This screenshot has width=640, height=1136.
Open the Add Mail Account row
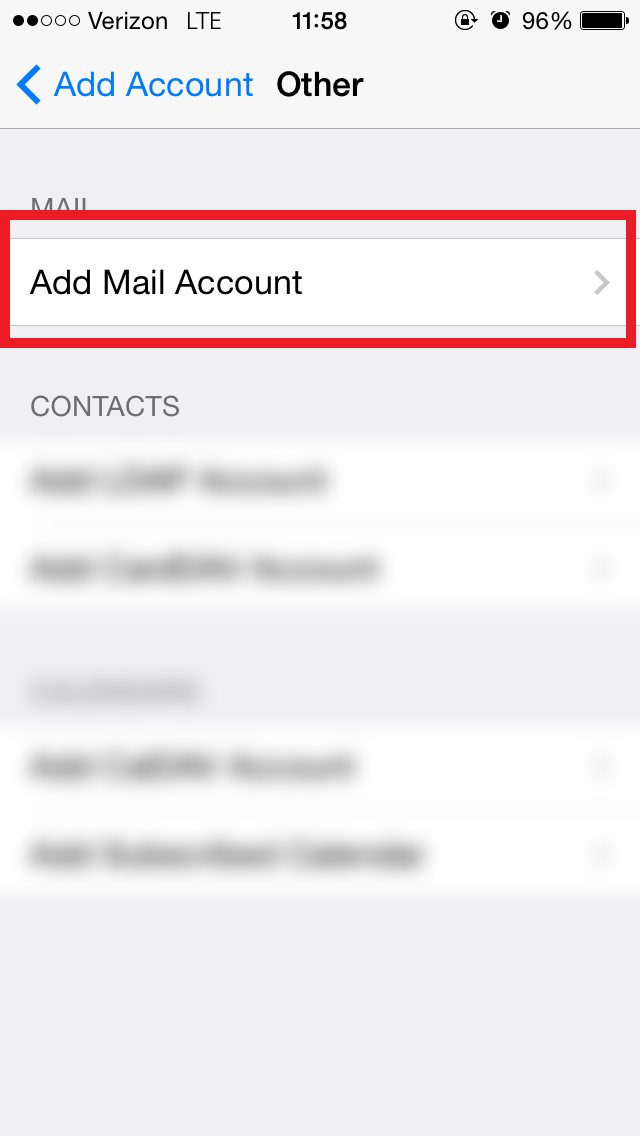(x=320, y=282)
